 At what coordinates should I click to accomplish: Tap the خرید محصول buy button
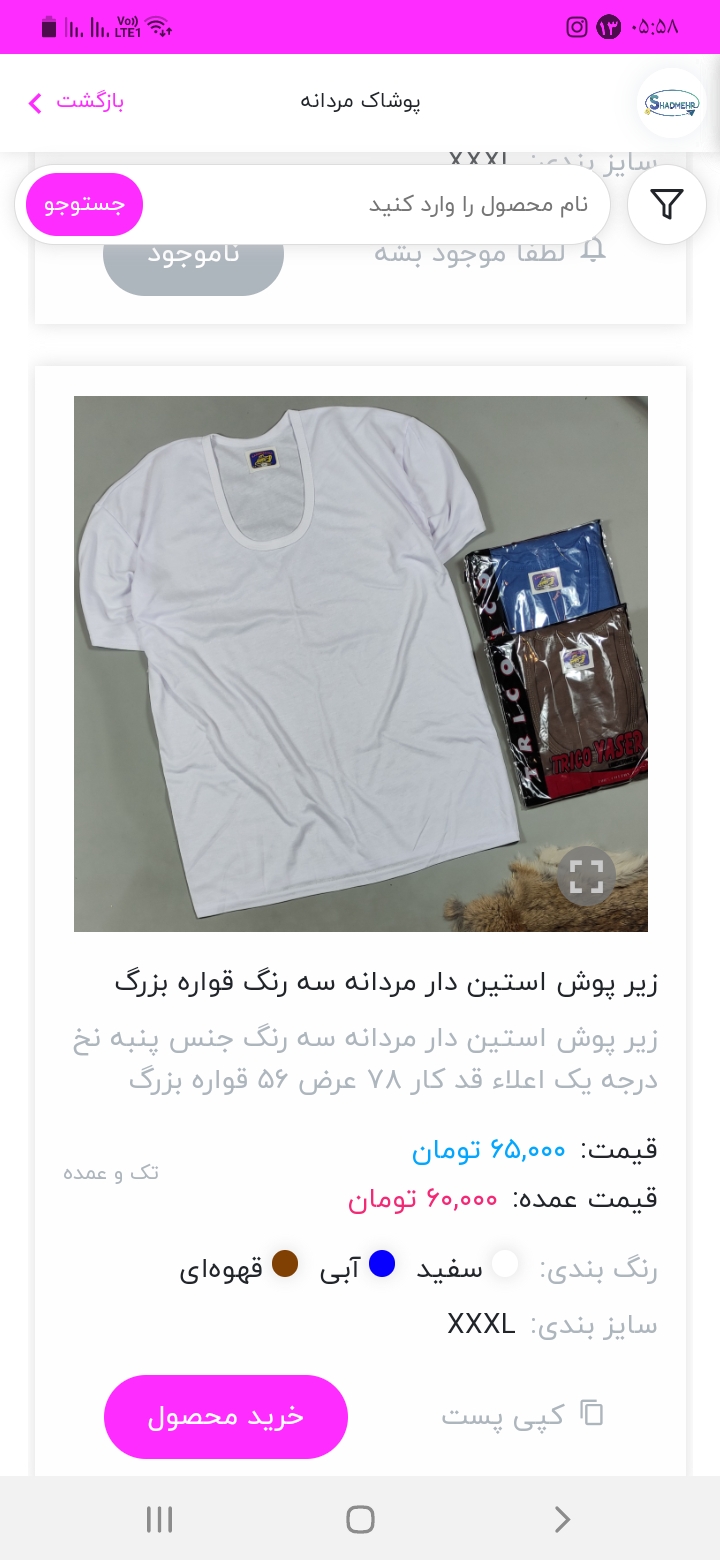226,1417
